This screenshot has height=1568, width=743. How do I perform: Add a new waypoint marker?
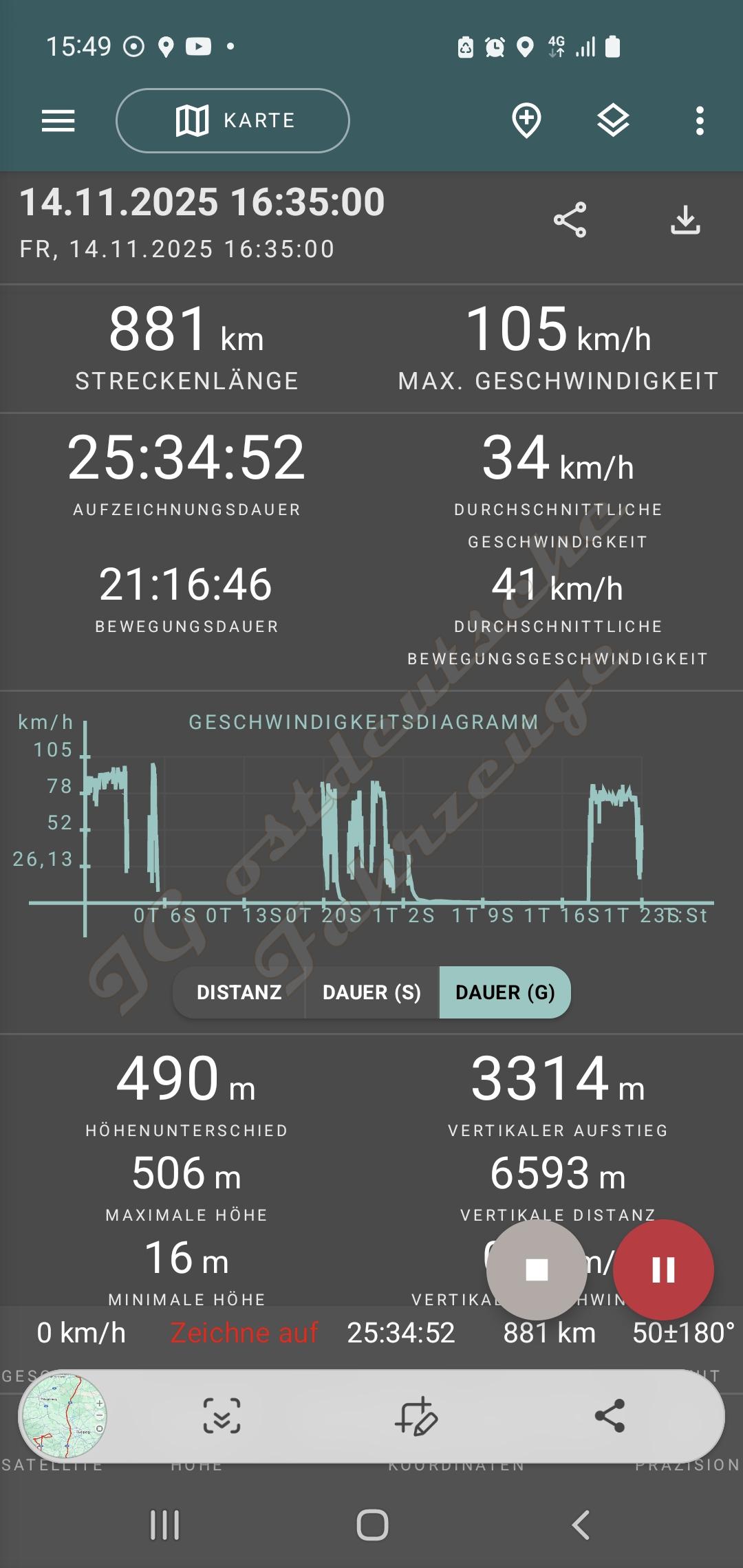pos(526,121)
